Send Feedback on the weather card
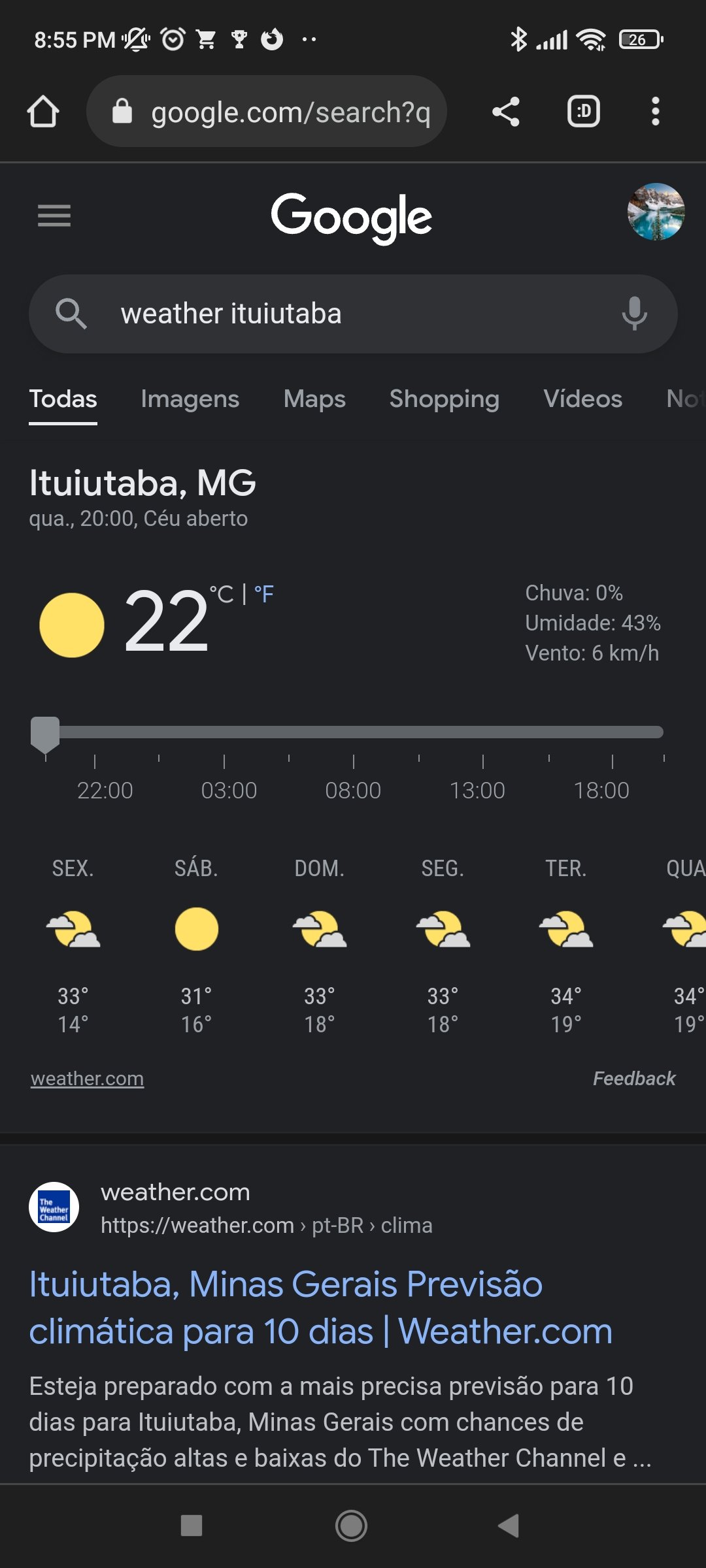 pyautogui.click(x=634, y=1079)
